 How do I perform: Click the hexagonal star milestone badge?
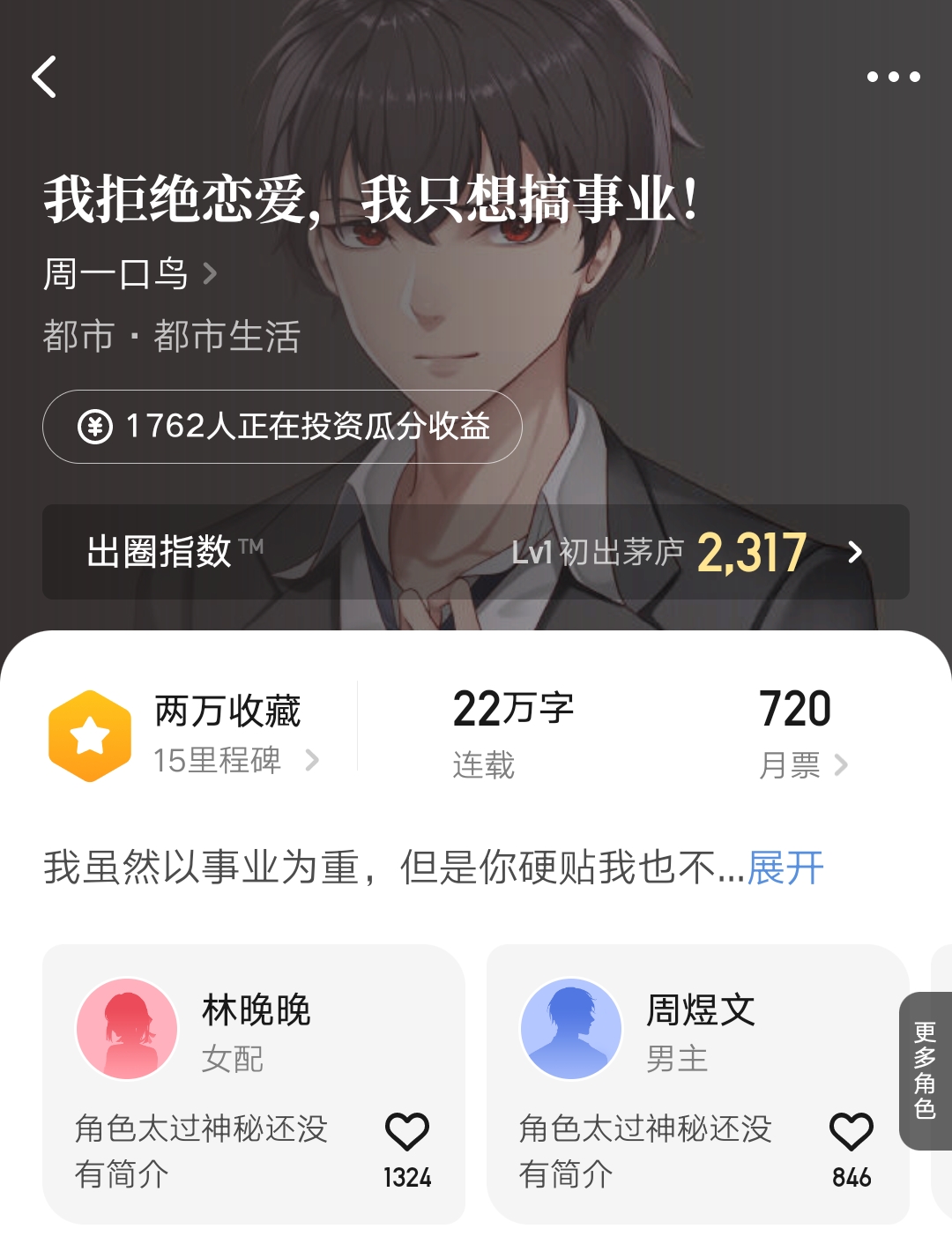coord(88,733)
